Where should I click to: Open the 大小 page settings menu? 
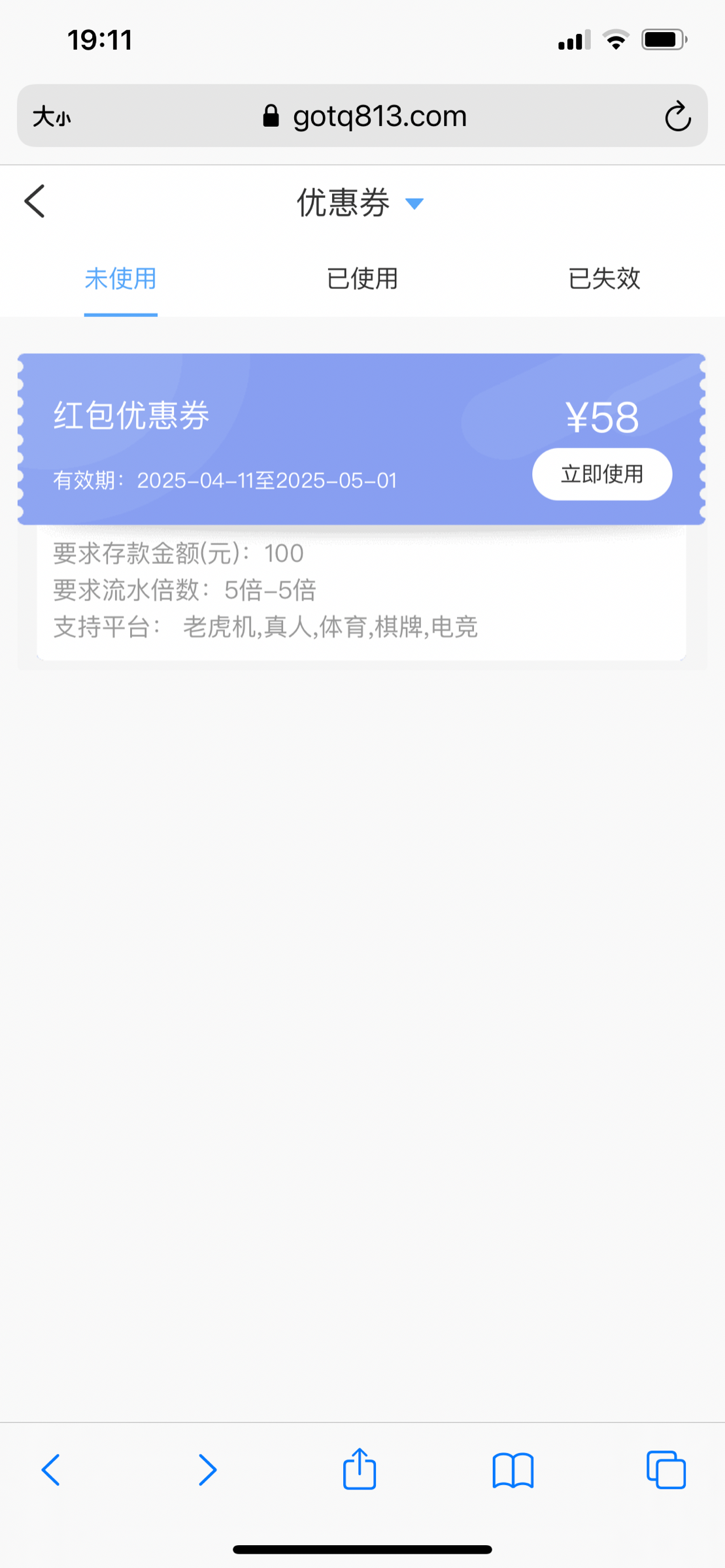(52, 117)
